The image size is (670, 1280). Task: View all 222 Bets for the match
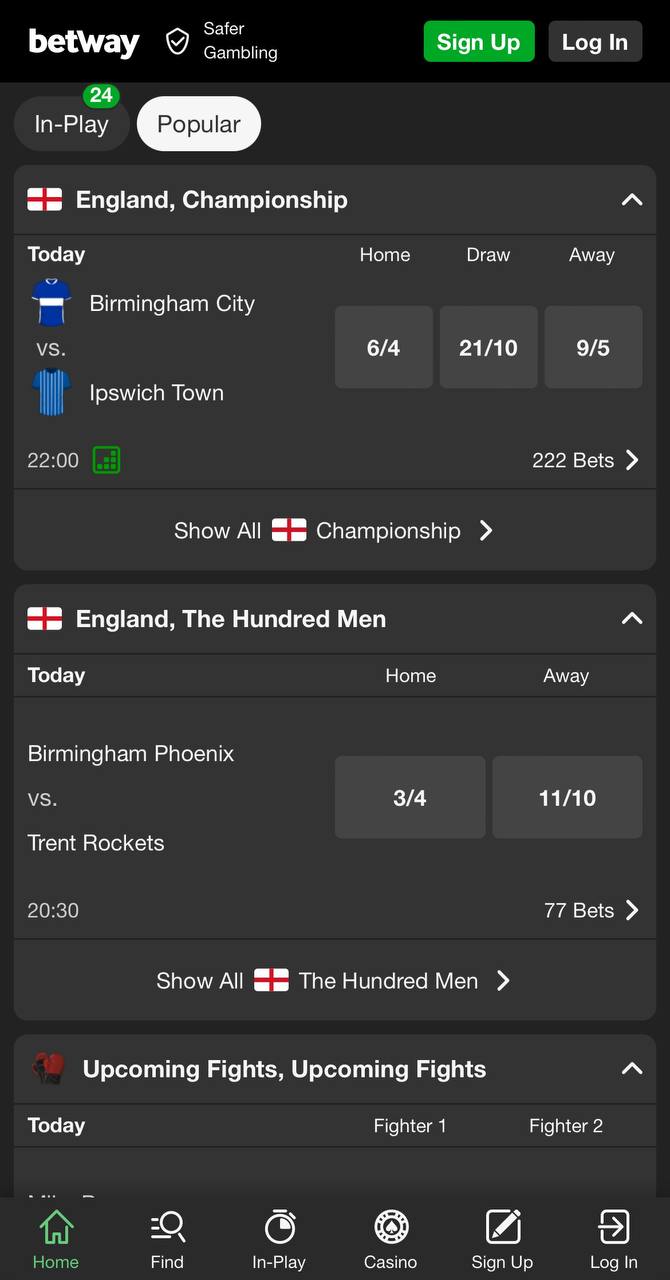pyautogui.click(x=586, y=460)
